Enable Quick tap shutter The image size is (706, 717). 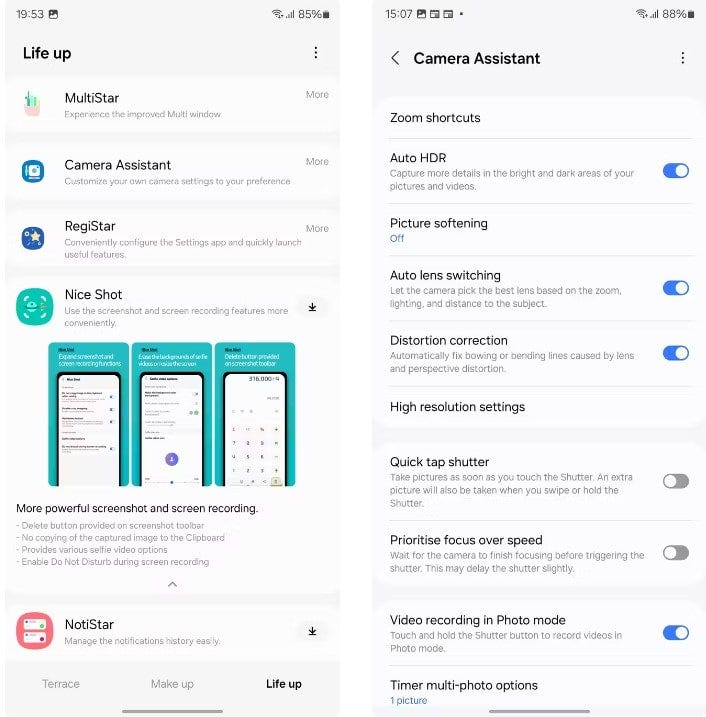tap(675, 481)
